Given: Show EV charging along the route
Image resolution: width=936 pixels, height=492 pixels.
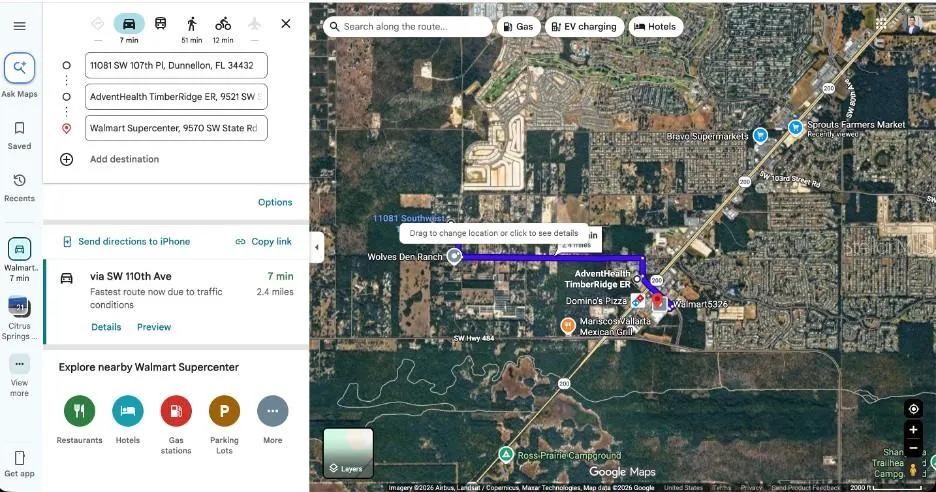Looking at the screenshot, I should click(x=584, y=26).
